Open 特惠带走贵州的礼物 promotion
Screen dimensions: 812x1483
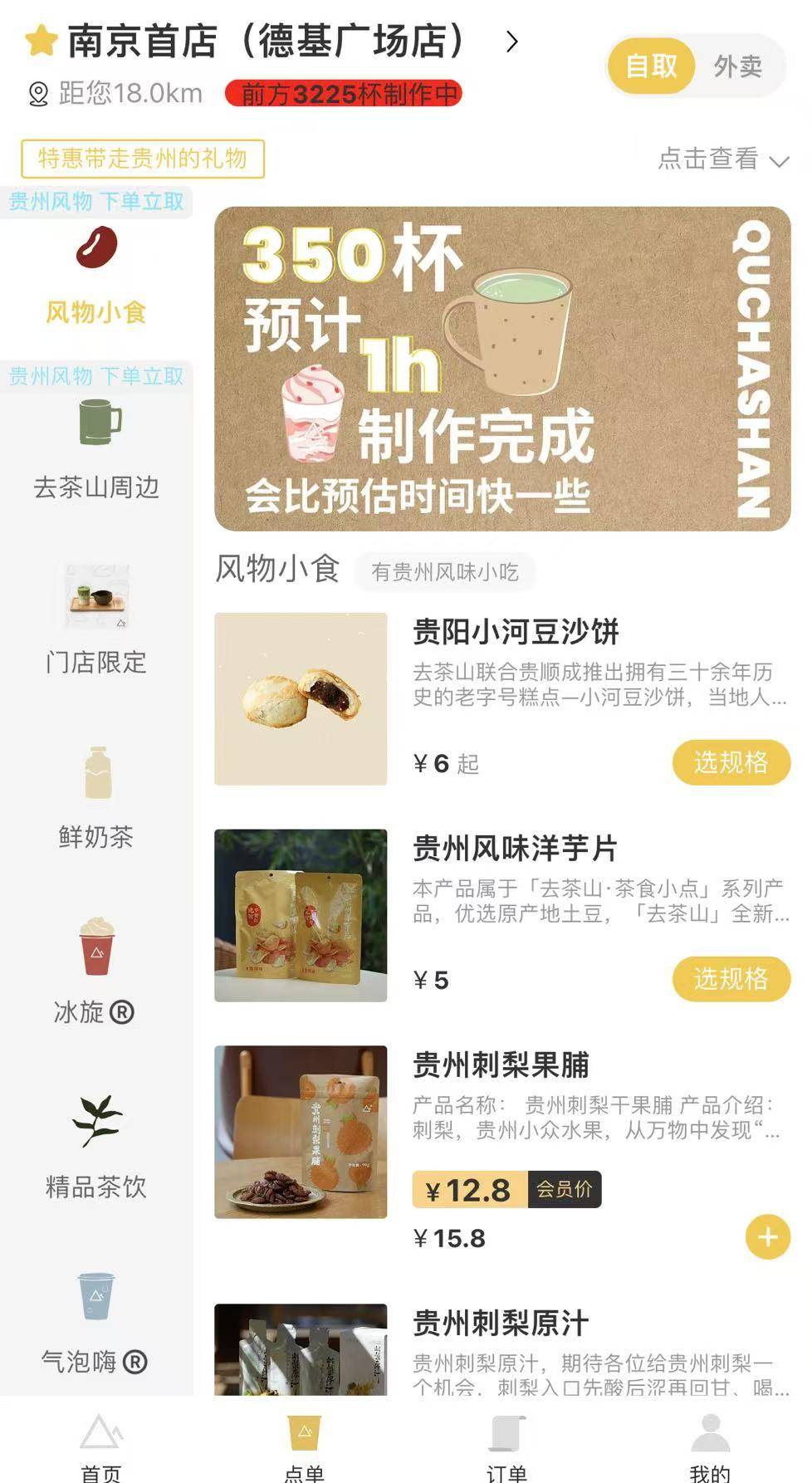(x=143, y=159)
